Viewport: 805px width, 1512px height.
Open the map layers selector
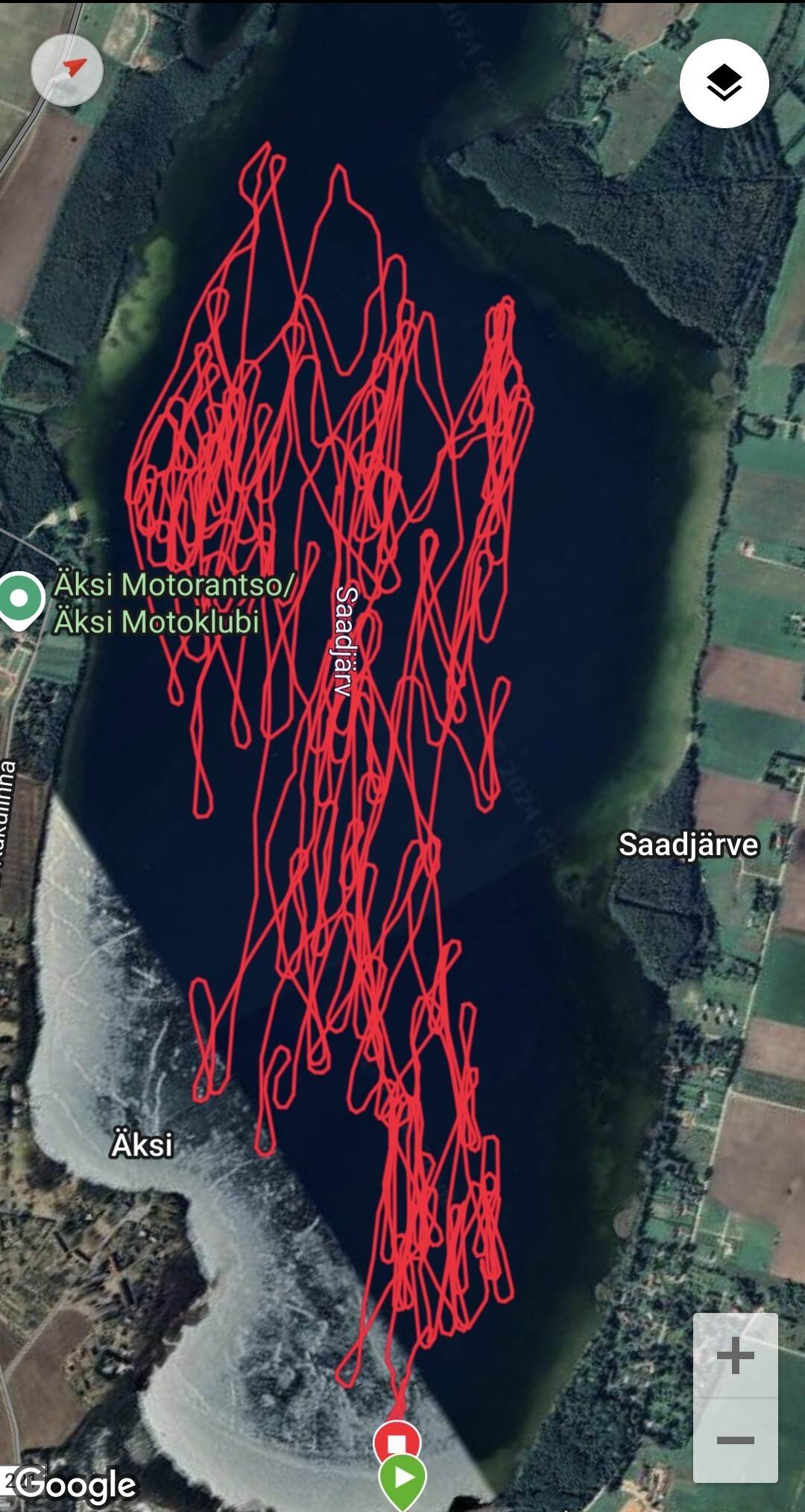(x=724, y=83)
